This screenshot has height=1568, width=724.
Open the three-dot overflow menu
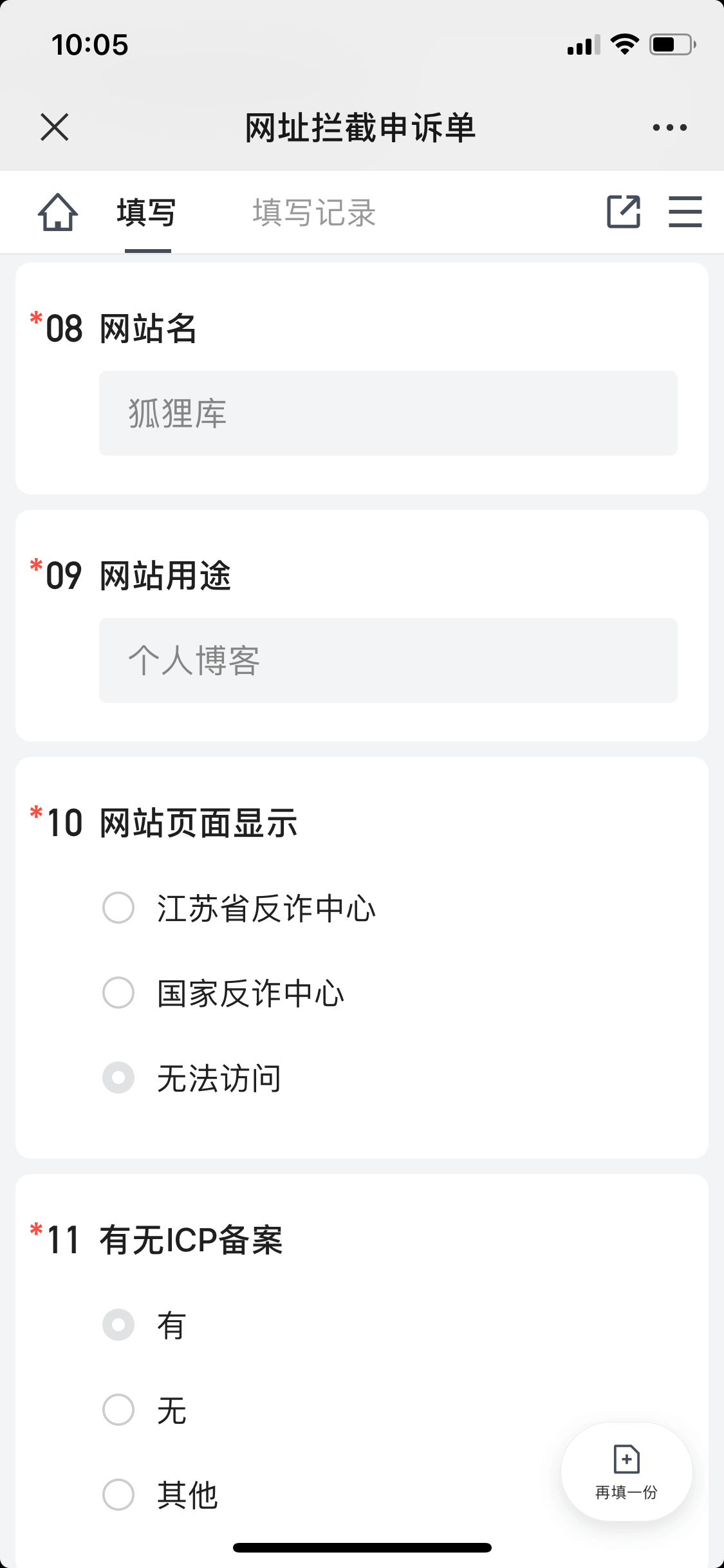[x=669, y=127]
